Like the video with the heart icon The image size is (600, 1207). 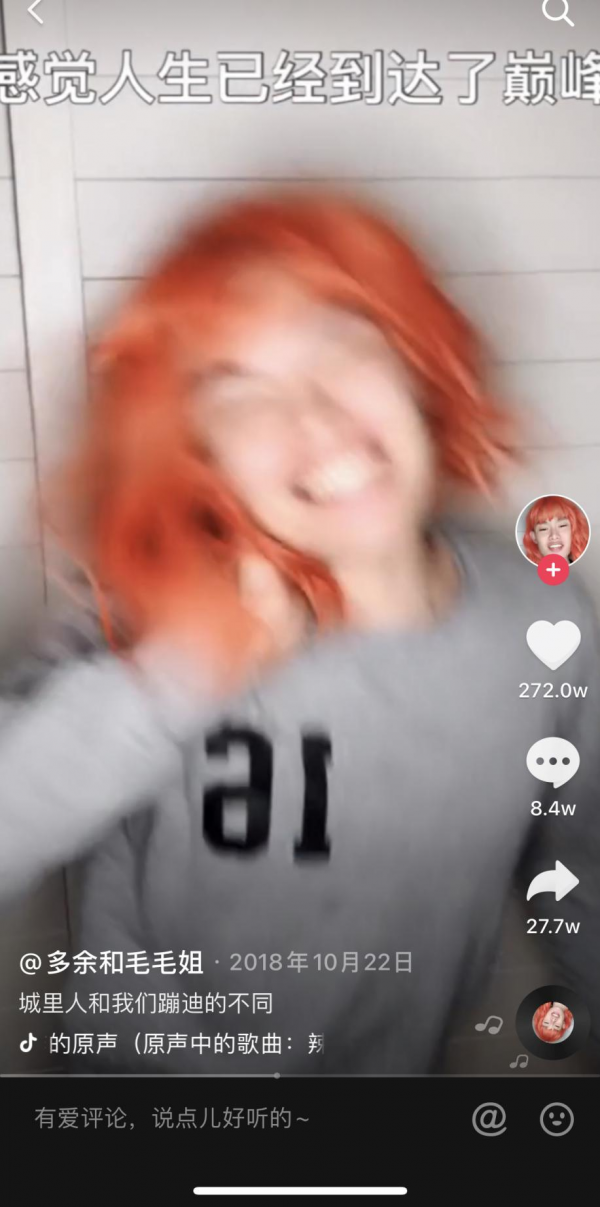click(x=553, y=646)
